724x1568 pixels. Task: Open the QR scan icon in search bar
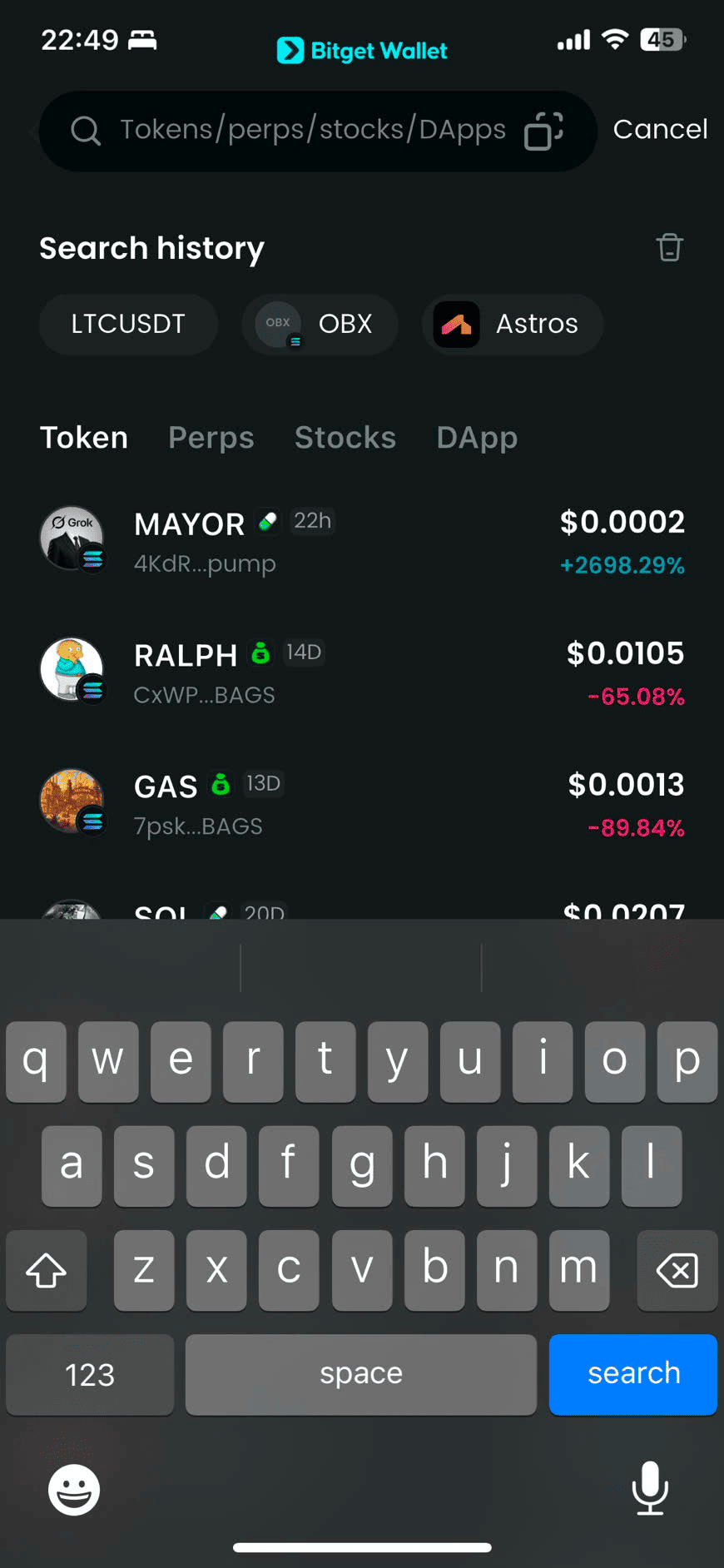[x=543, y=131]
